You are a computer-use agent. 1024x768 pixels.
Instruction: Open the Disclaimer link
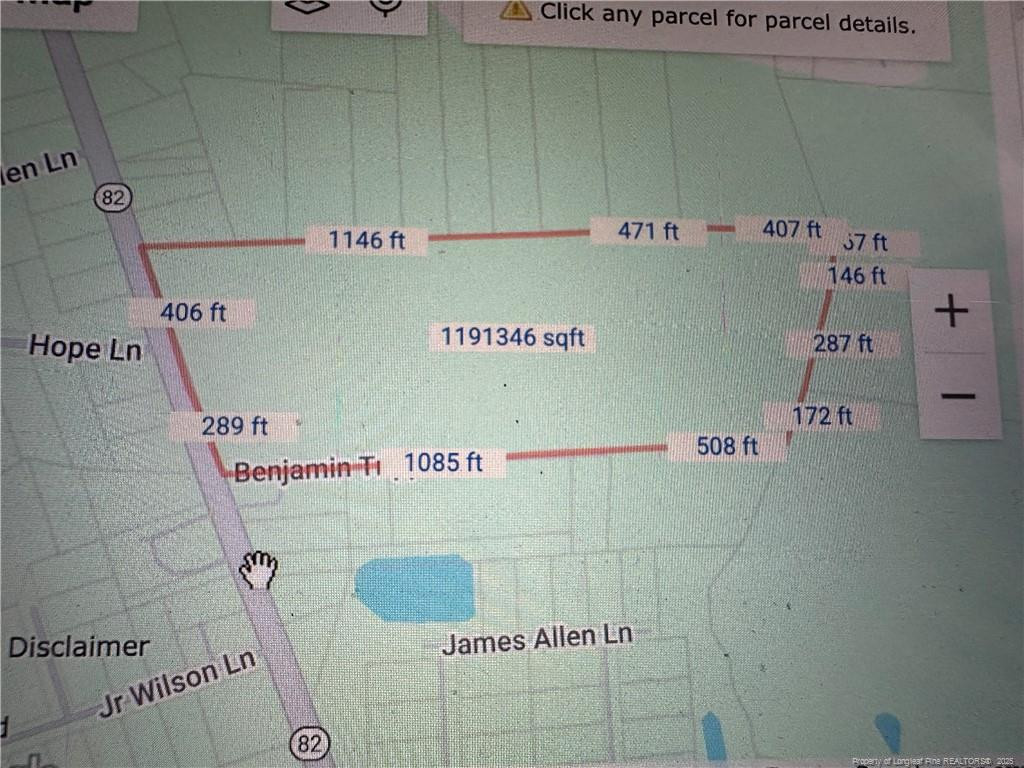78,647
